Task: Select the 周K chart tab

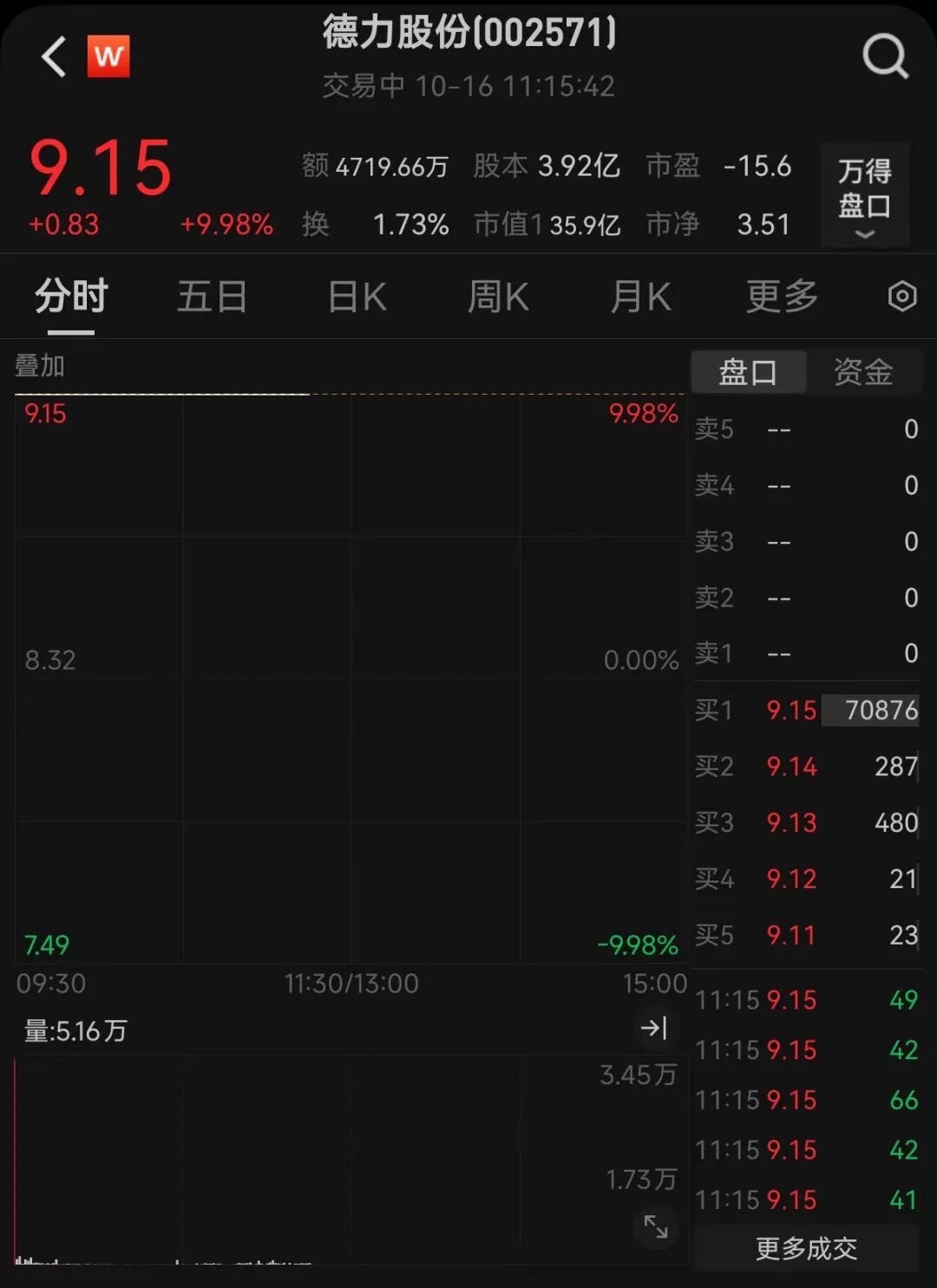Action: pyautogui.click(x=498, y=297)
